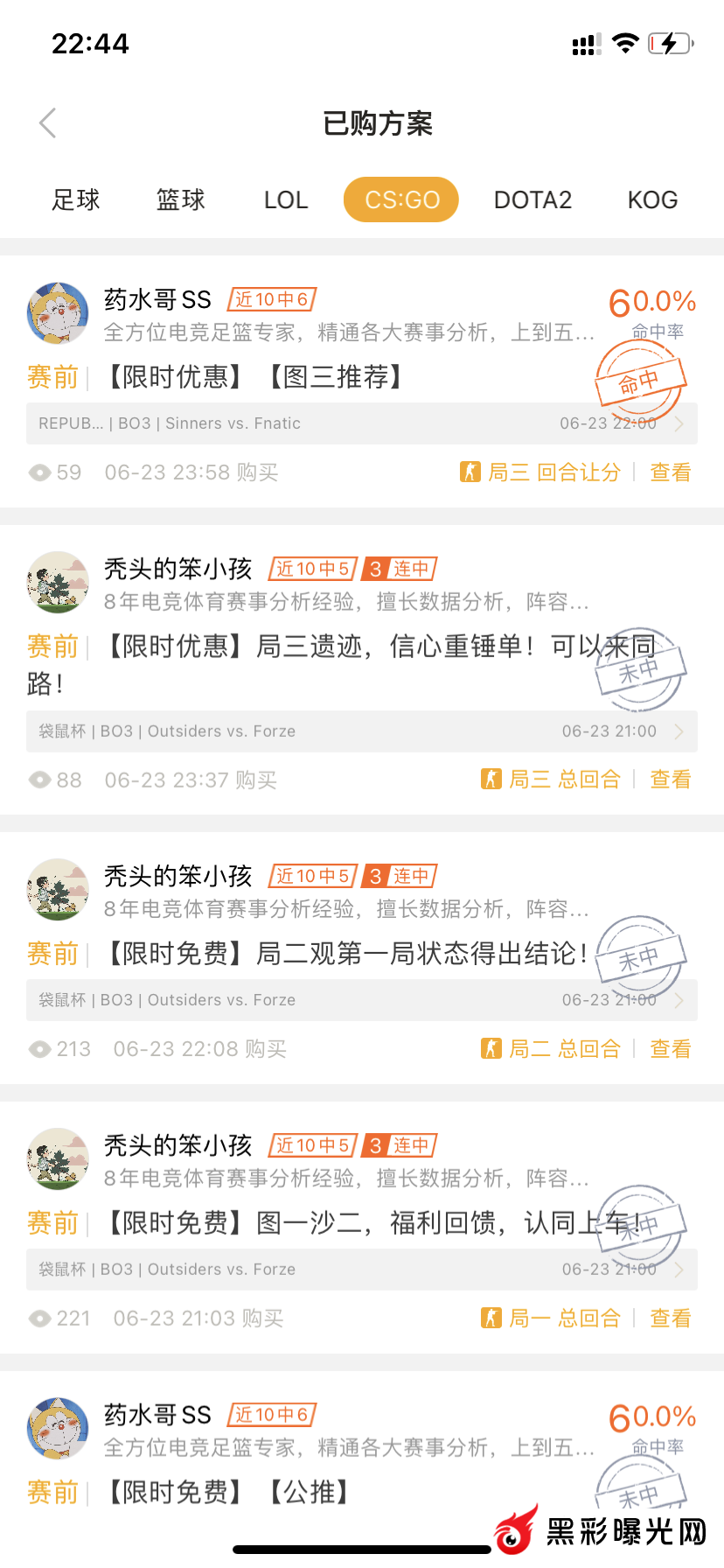
Task: Select the LOL tab
Action: pyautogui.click(x=286, y=199)
